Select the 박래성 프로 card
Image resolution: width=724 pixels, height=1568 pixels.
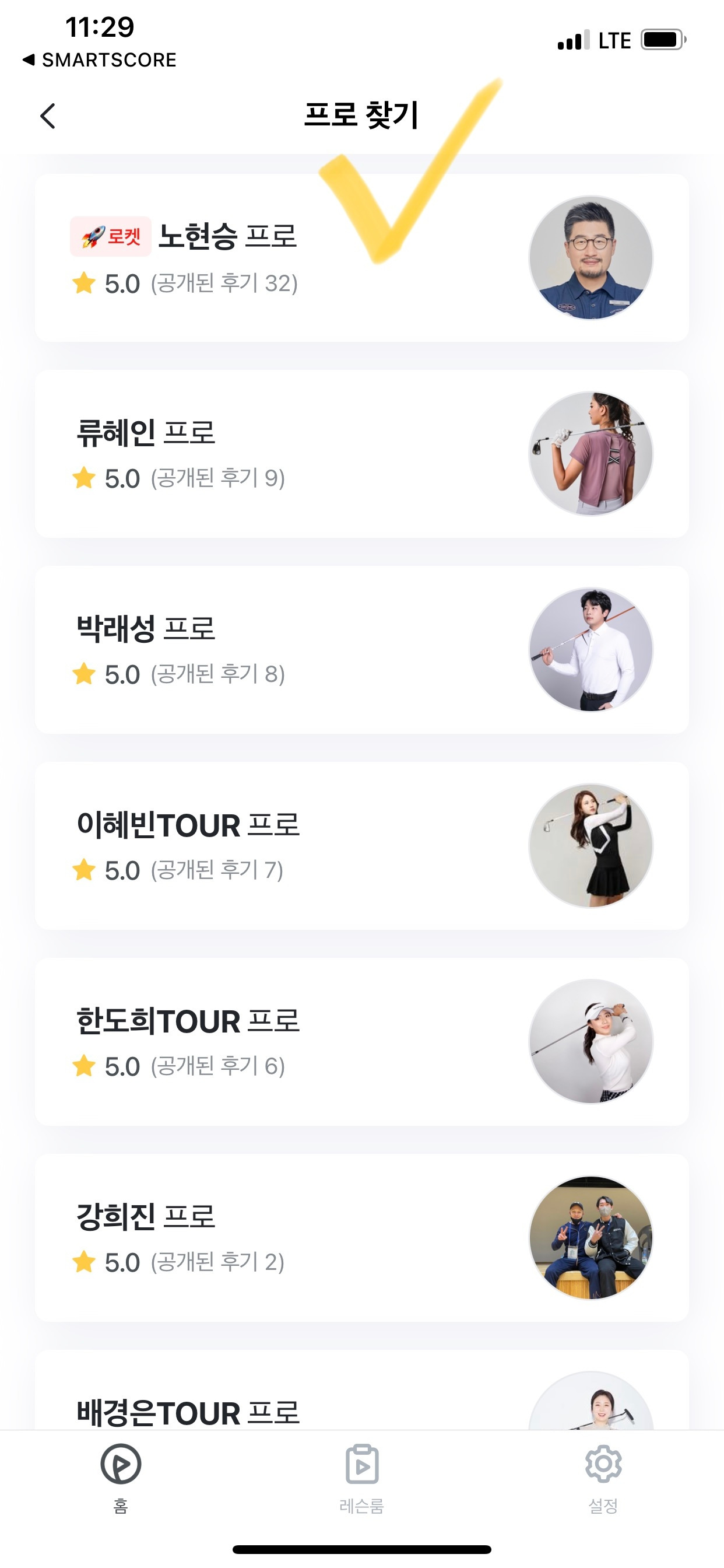361,649
